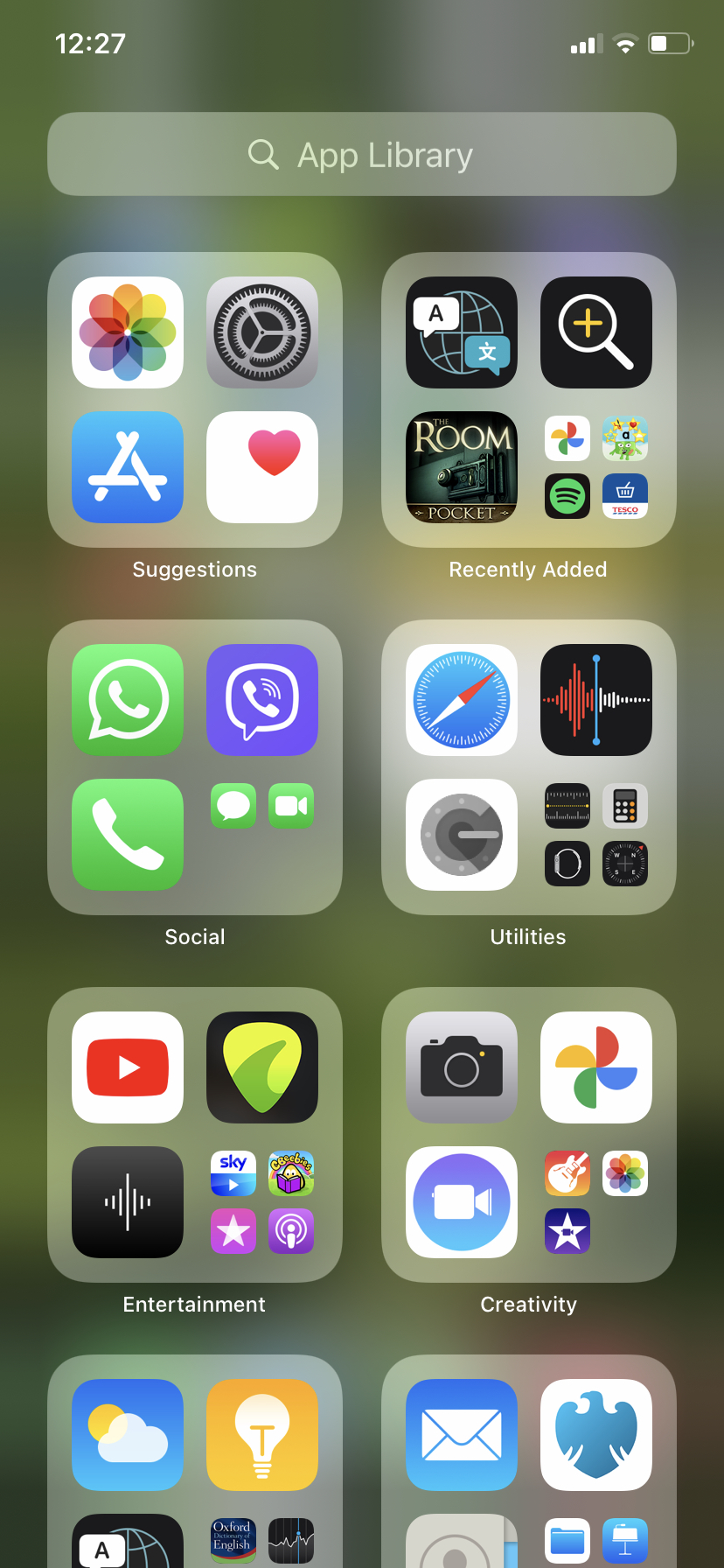The image size is (724, 1568).
Task: Open Google Photos from the Creativity folder
Action: (595, 1067)
